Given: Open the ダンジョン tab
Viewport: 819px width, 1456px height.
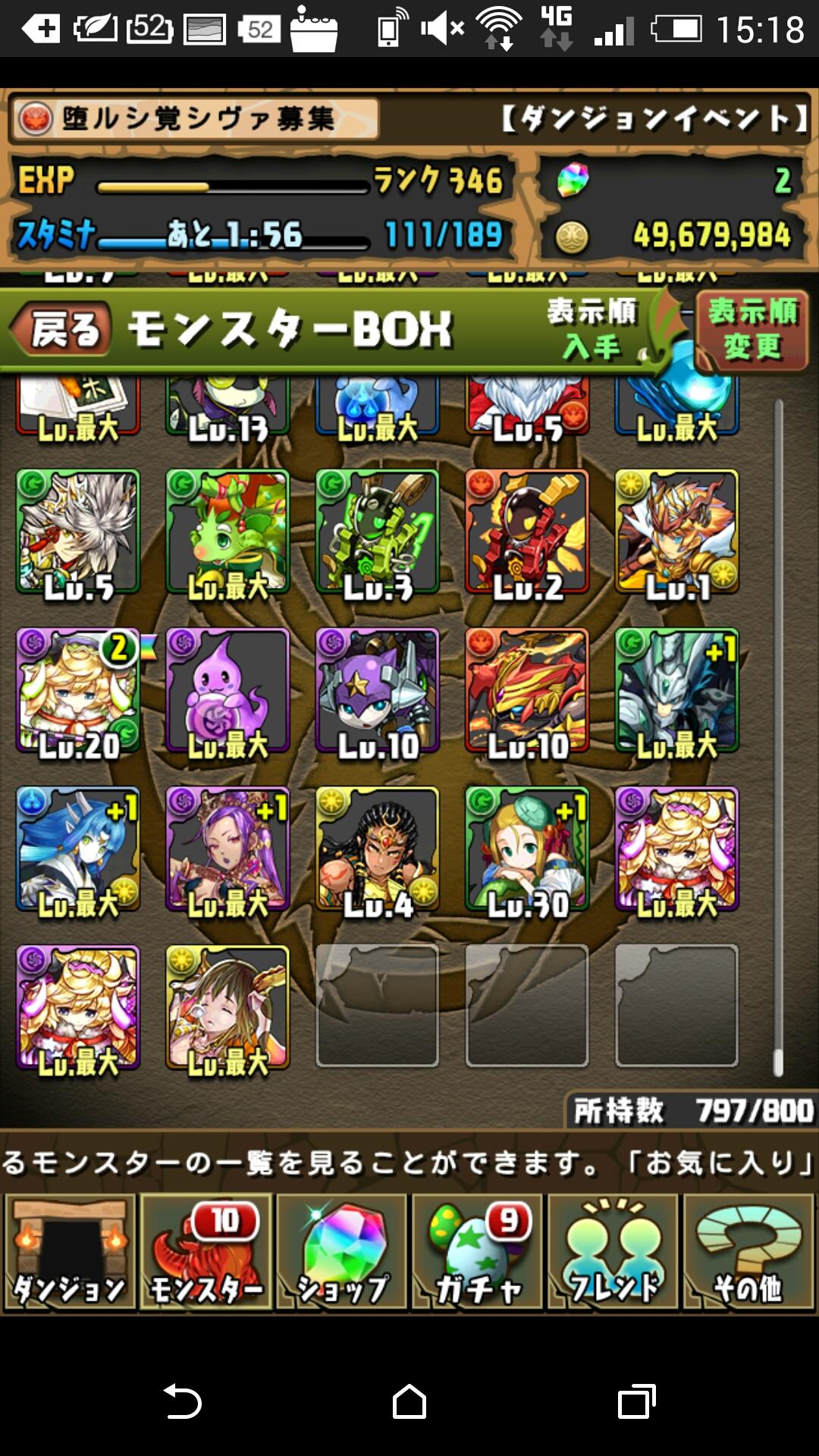Looking at the screenshot, I should click(70, 1251).
